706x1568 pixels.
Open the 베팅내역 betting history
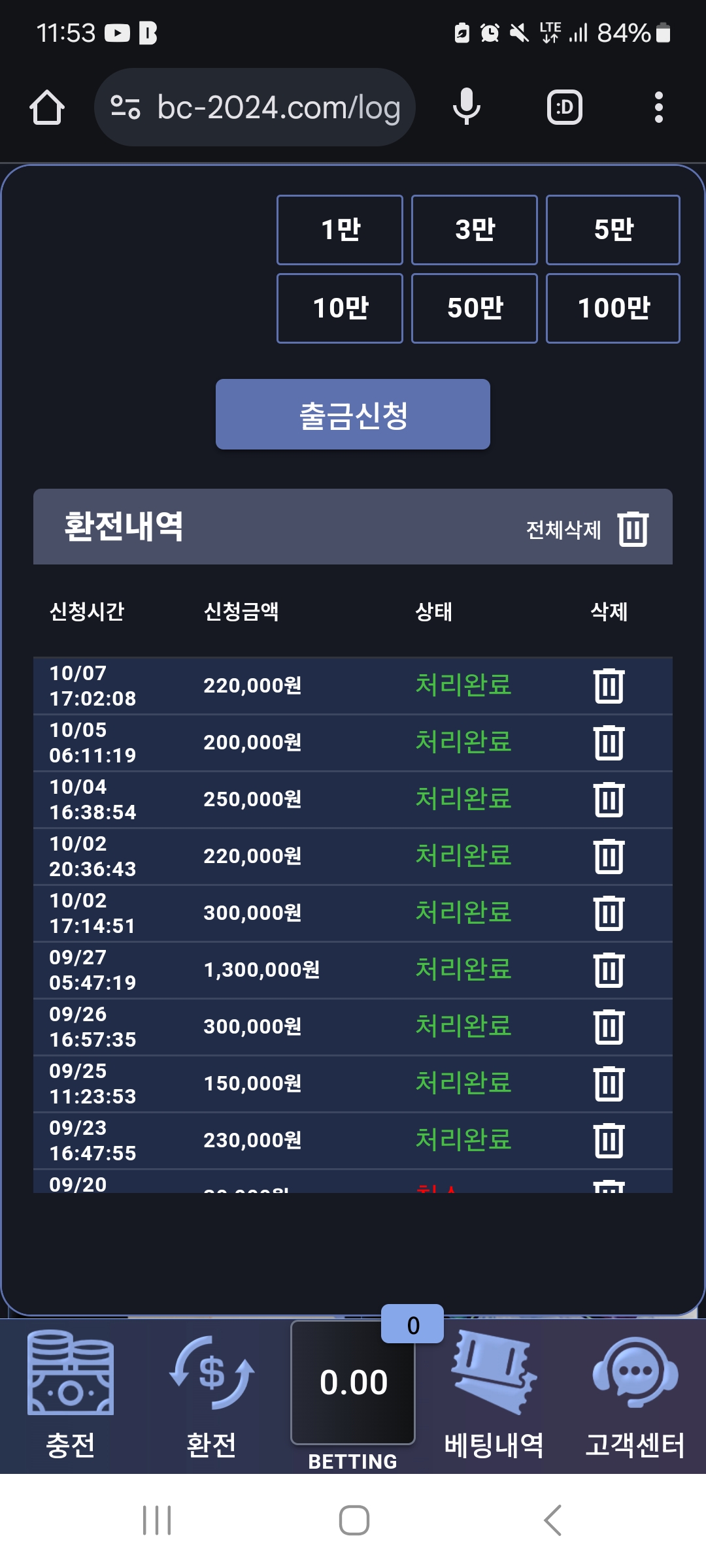(x=494, y=1397)
